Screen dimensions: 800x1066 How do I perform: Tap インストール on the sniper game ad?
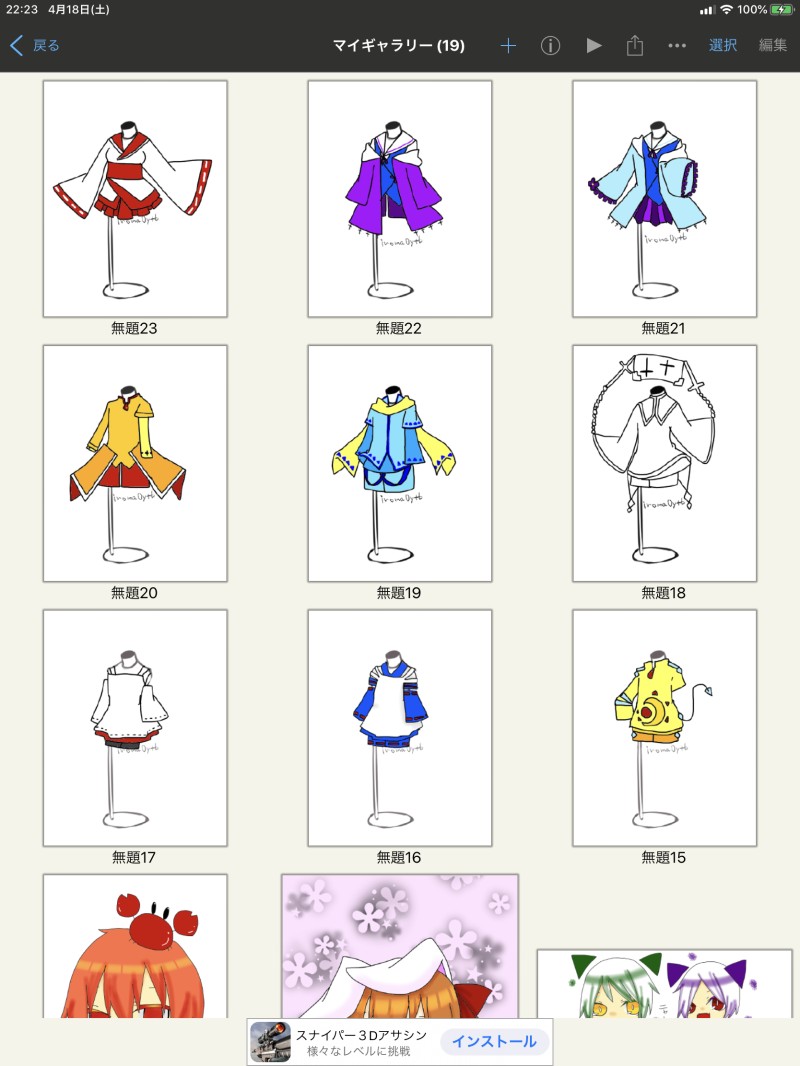tap(494, 1041)
